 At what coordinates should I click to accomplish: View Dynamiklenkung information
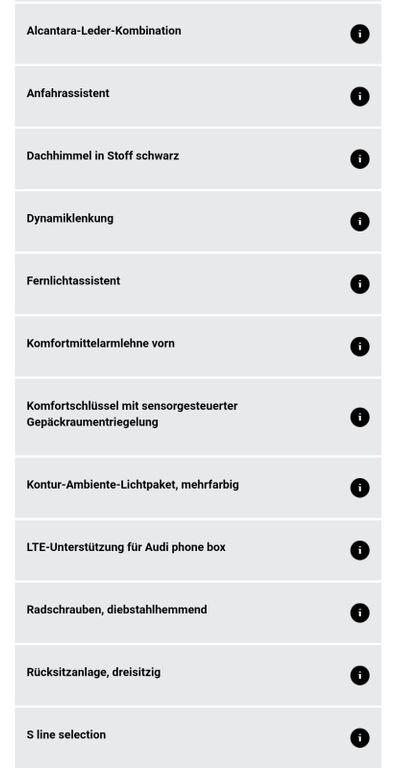pyautogui.click(x=359, y=221)
